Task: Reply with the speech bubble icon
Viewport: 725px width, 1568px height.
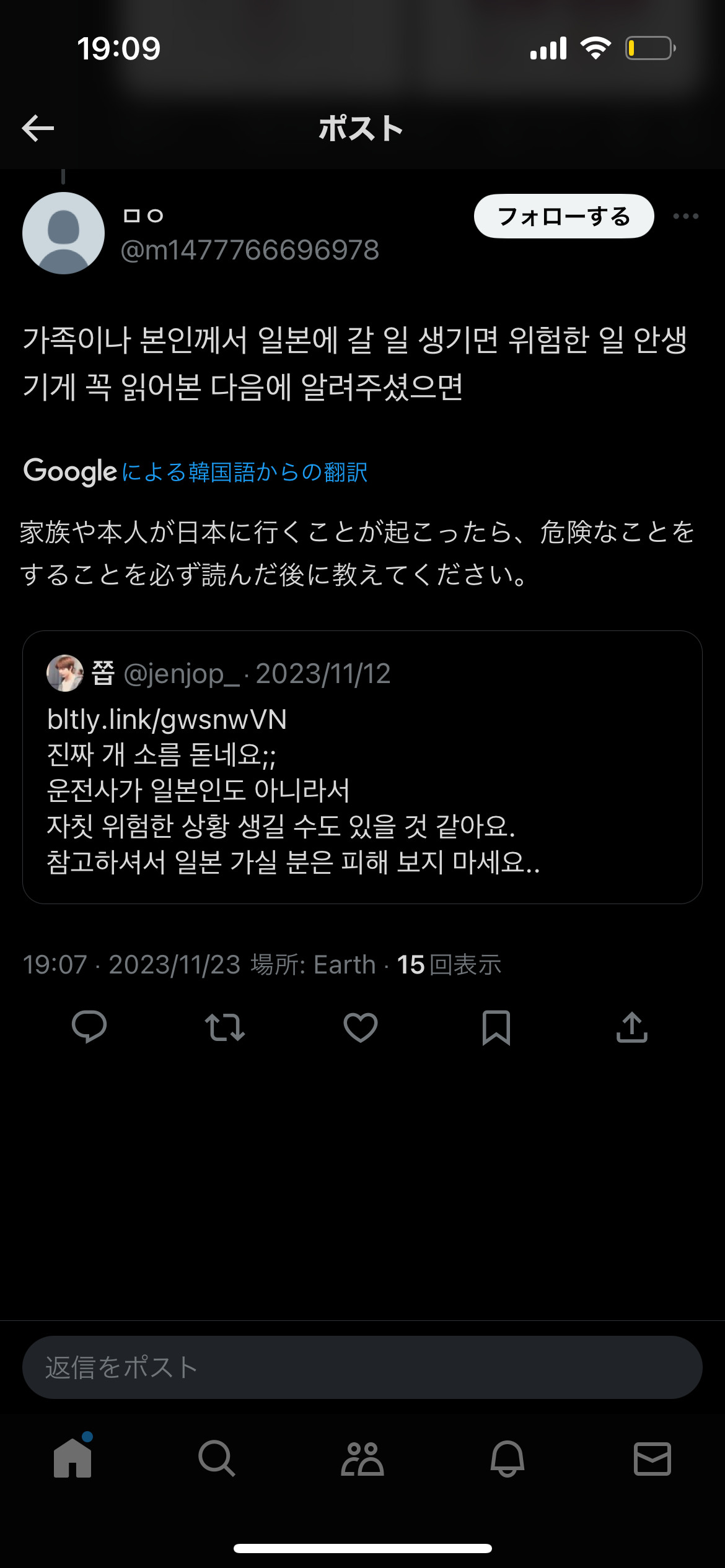Action: tap(89, 1027)
